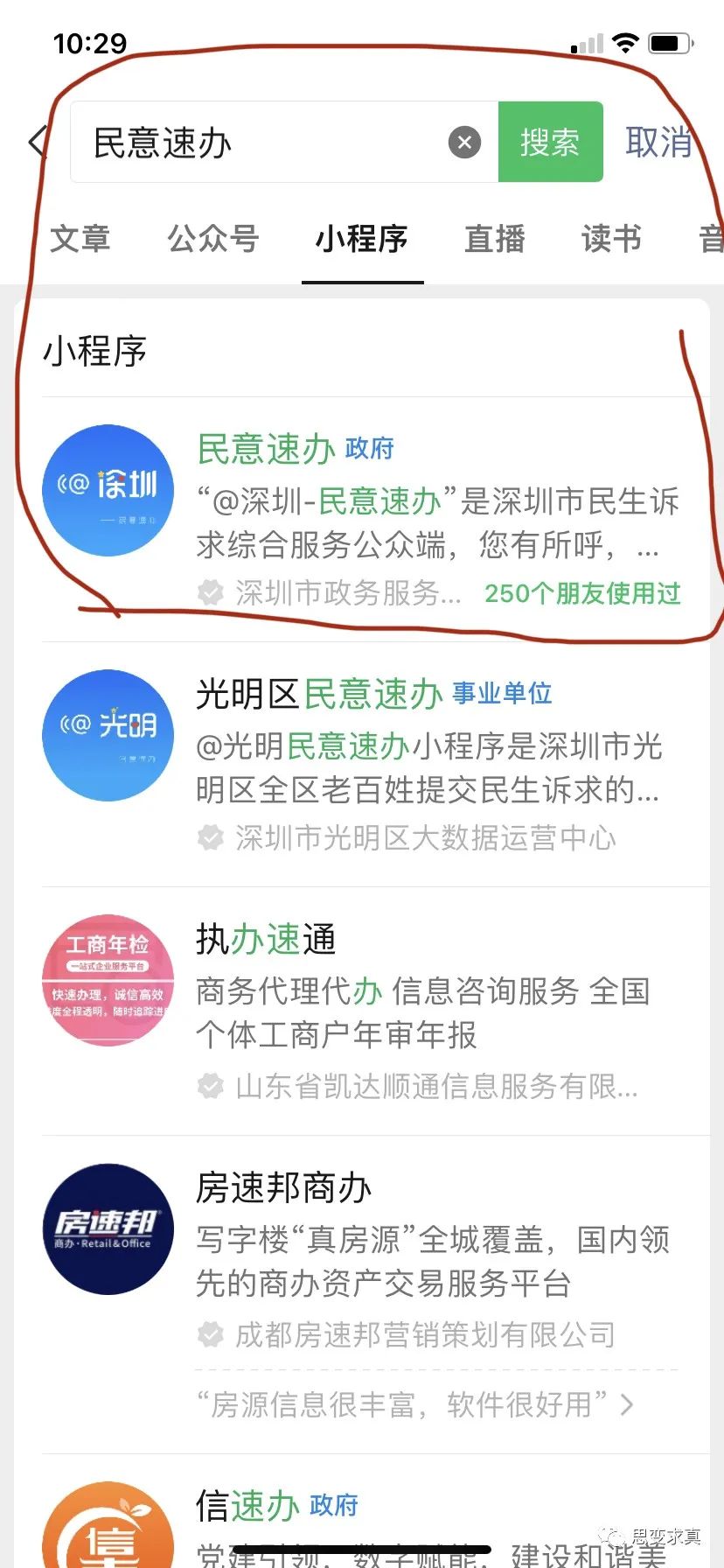Switch to the 公众号 tab
This screenshot has width=724, height=1568.
pos(213,238)
